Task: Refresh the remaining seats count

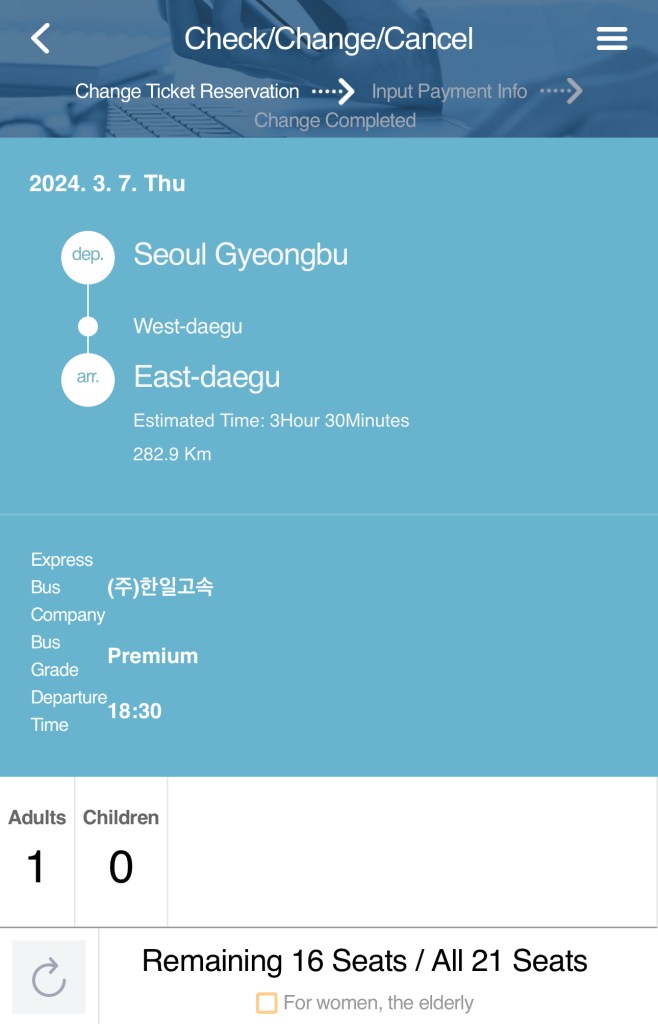Action: point(49,977)
